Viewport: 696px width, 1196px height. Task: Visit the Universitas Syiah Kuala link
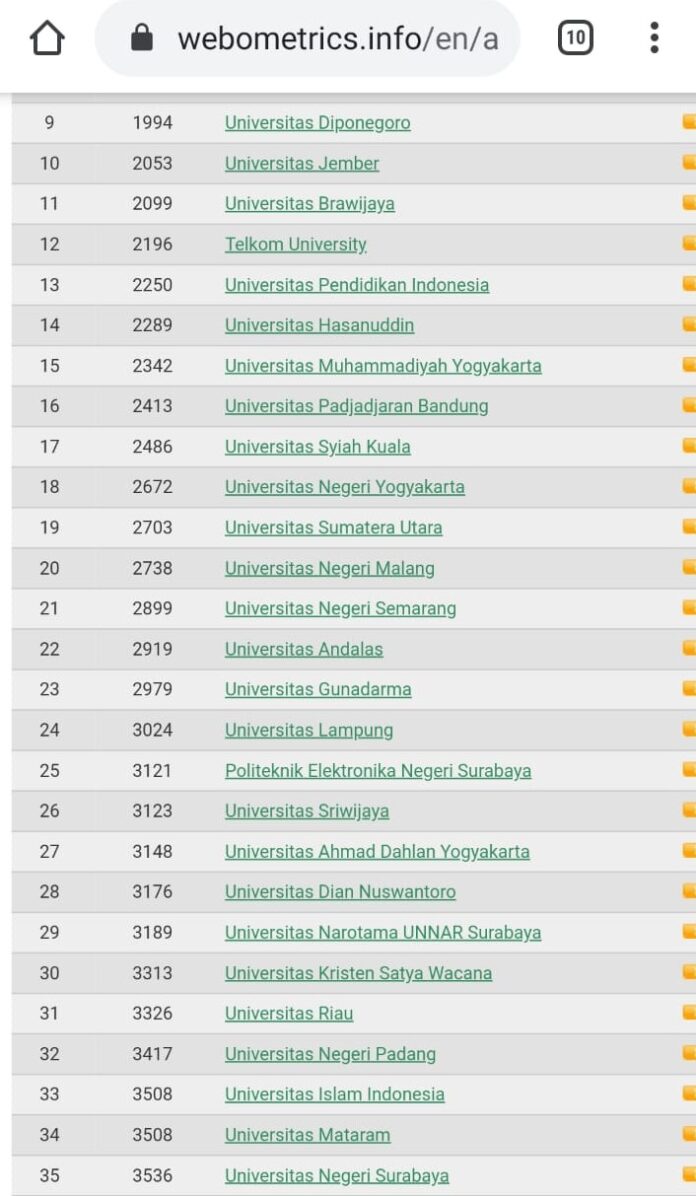pos(317,447)
